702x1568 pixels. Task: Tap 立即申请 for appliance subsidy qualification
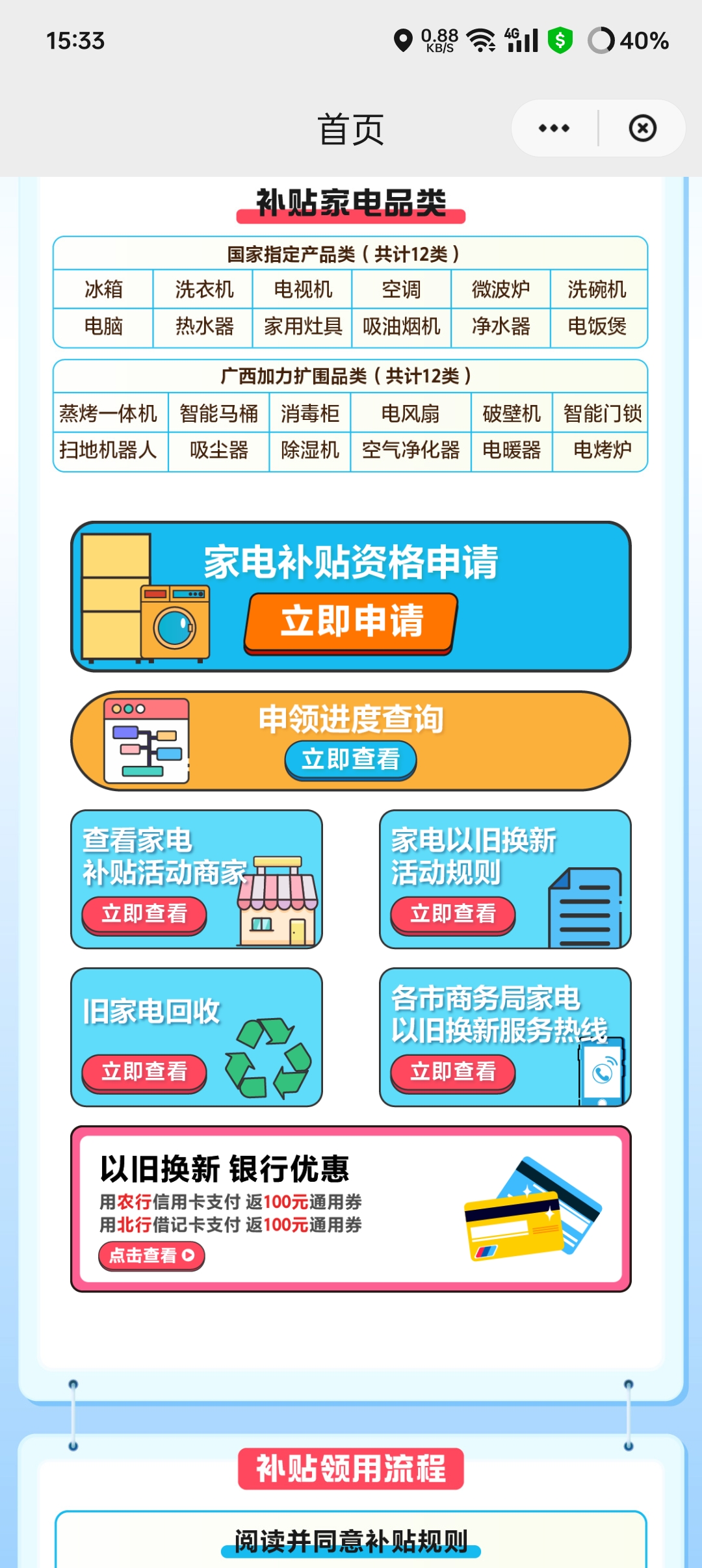coord(351,621)
